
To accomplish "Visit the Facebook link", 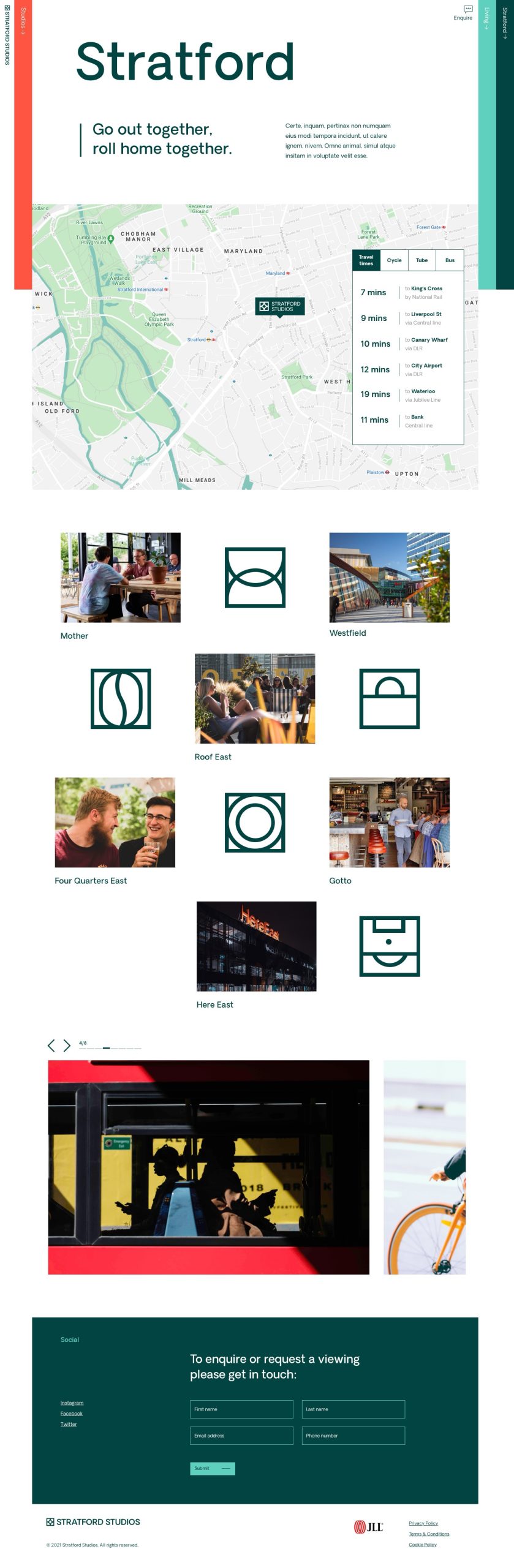I will (x=71, y=1413).
